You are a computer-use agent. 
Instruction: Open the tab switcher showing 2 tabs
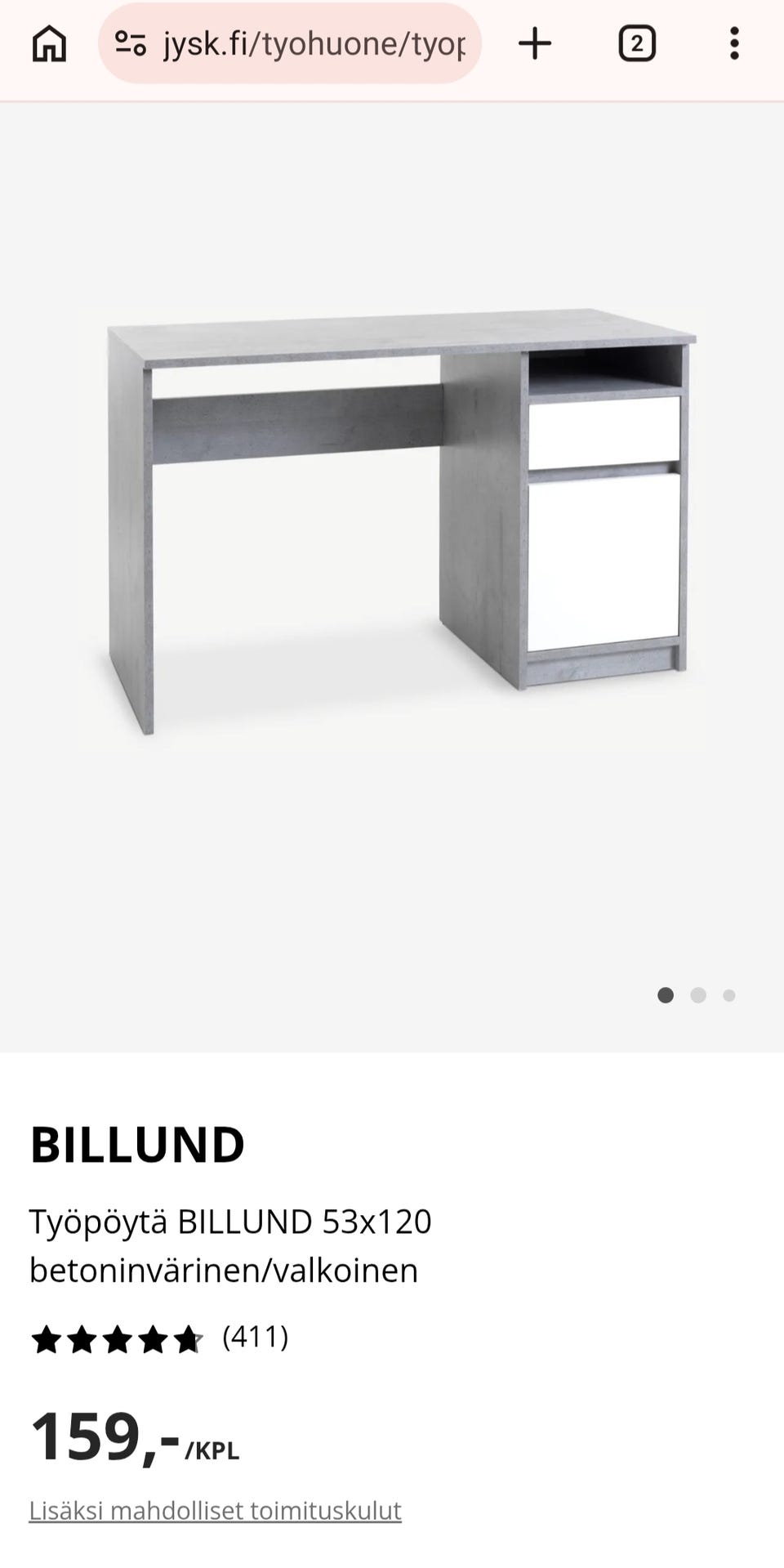[637, 43]
